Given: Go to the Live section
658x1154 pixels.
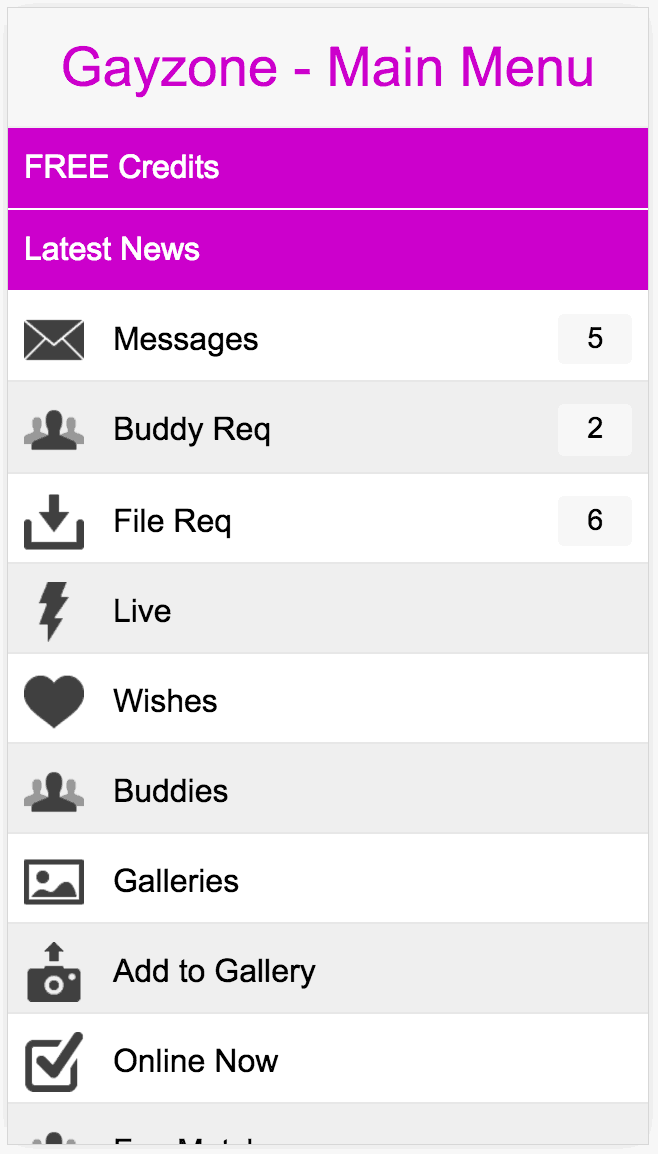Looking at the screenshot, I should point(328,609).
